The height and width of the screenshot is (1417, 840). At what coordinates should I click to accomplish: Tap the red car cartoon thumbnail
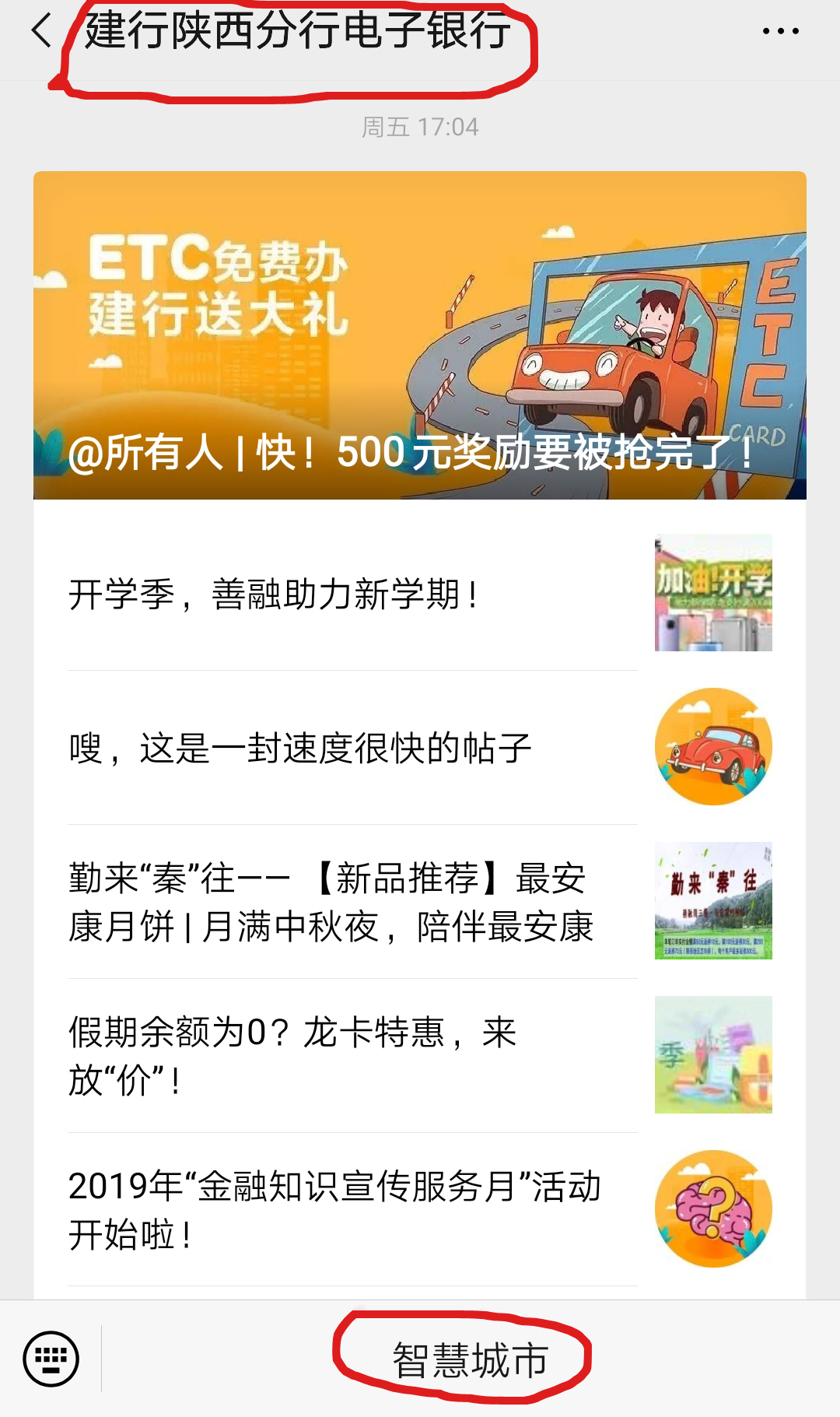712,745
